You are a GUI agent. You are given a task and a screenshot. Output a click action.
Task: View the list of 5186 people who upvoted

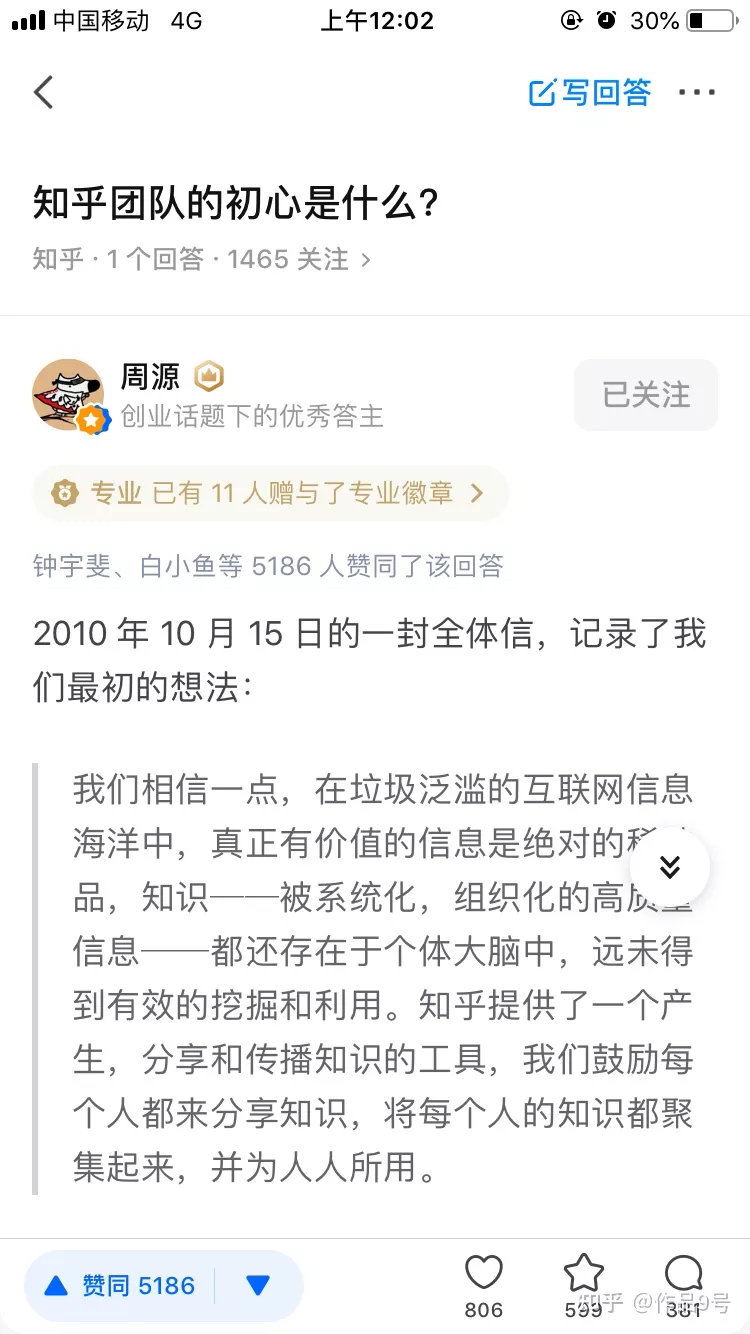[x=268, y=566]
